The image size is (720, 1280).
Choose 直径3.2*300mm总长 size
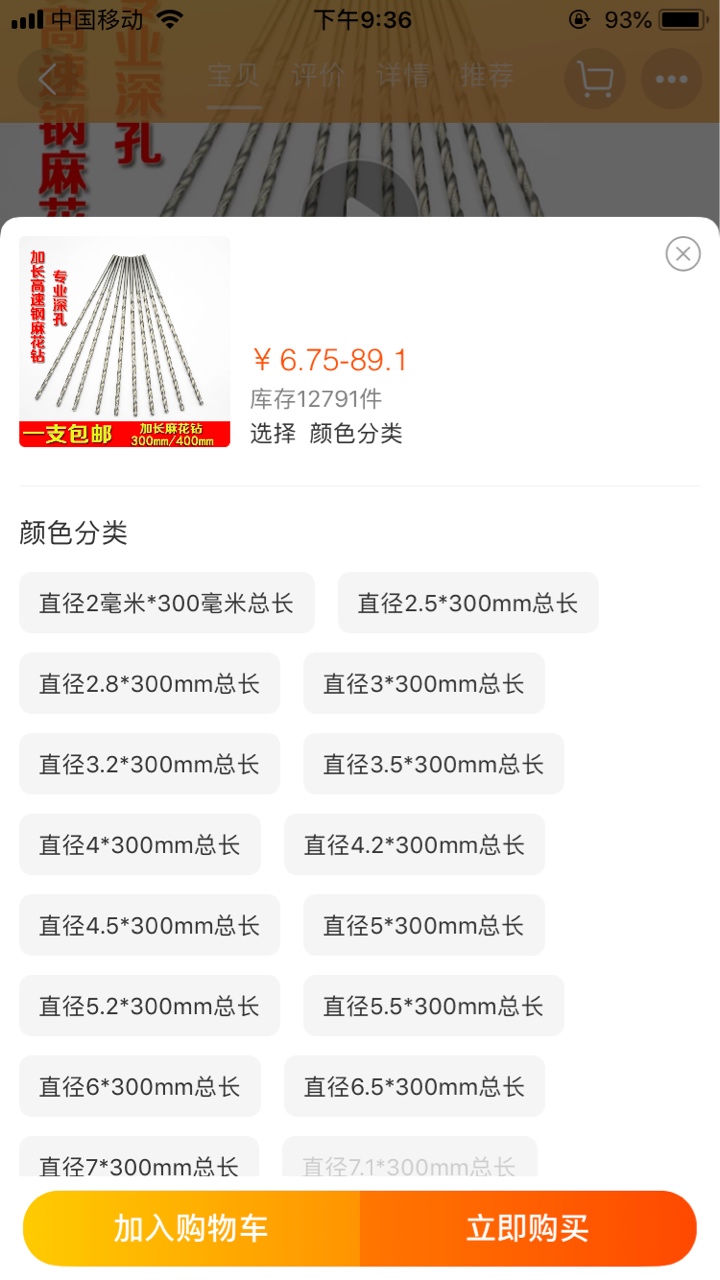(150, 764)
